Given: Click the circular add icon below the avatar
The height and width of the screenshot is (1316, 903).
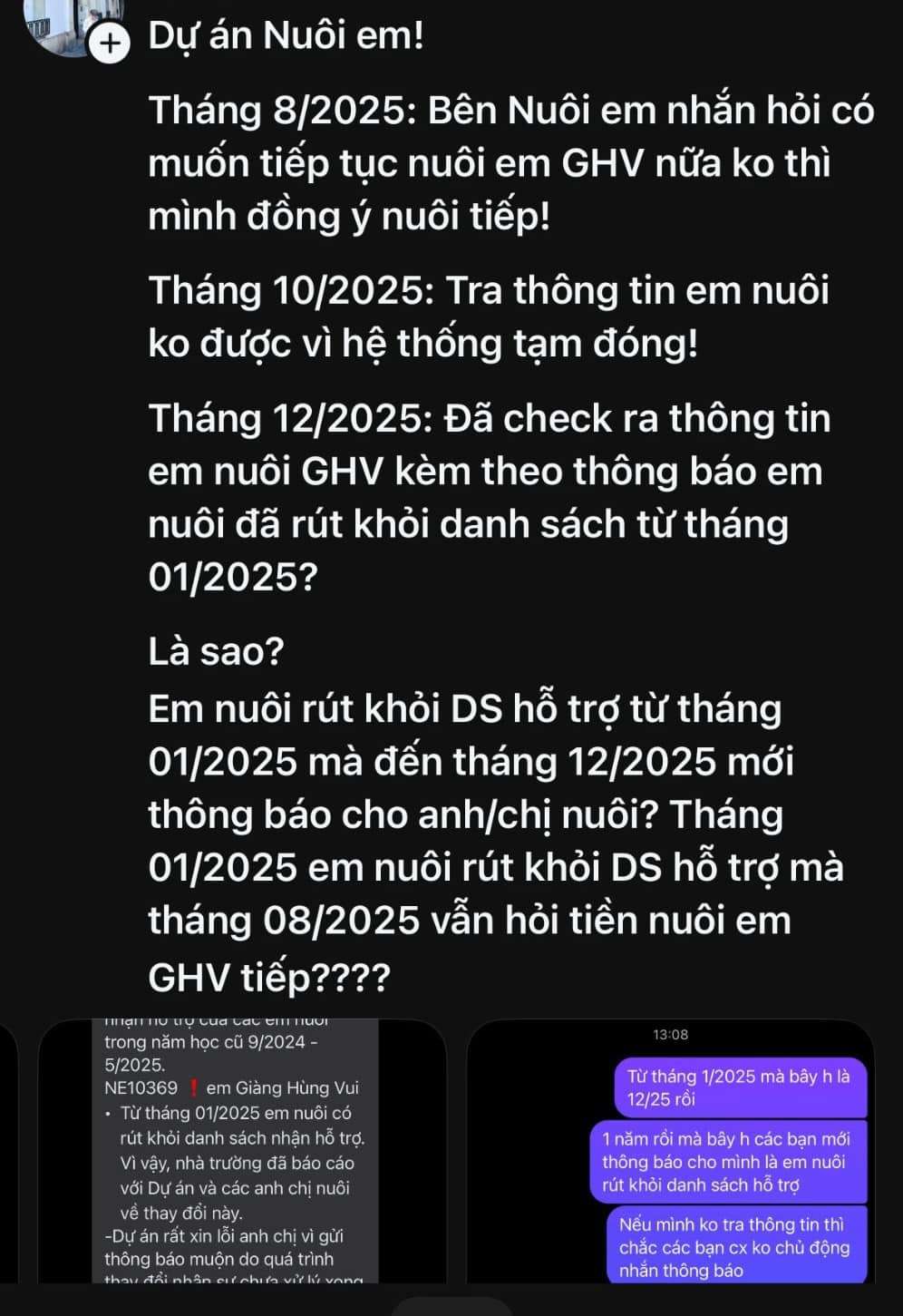Looking at the screenshot, I should coord(111,42).
